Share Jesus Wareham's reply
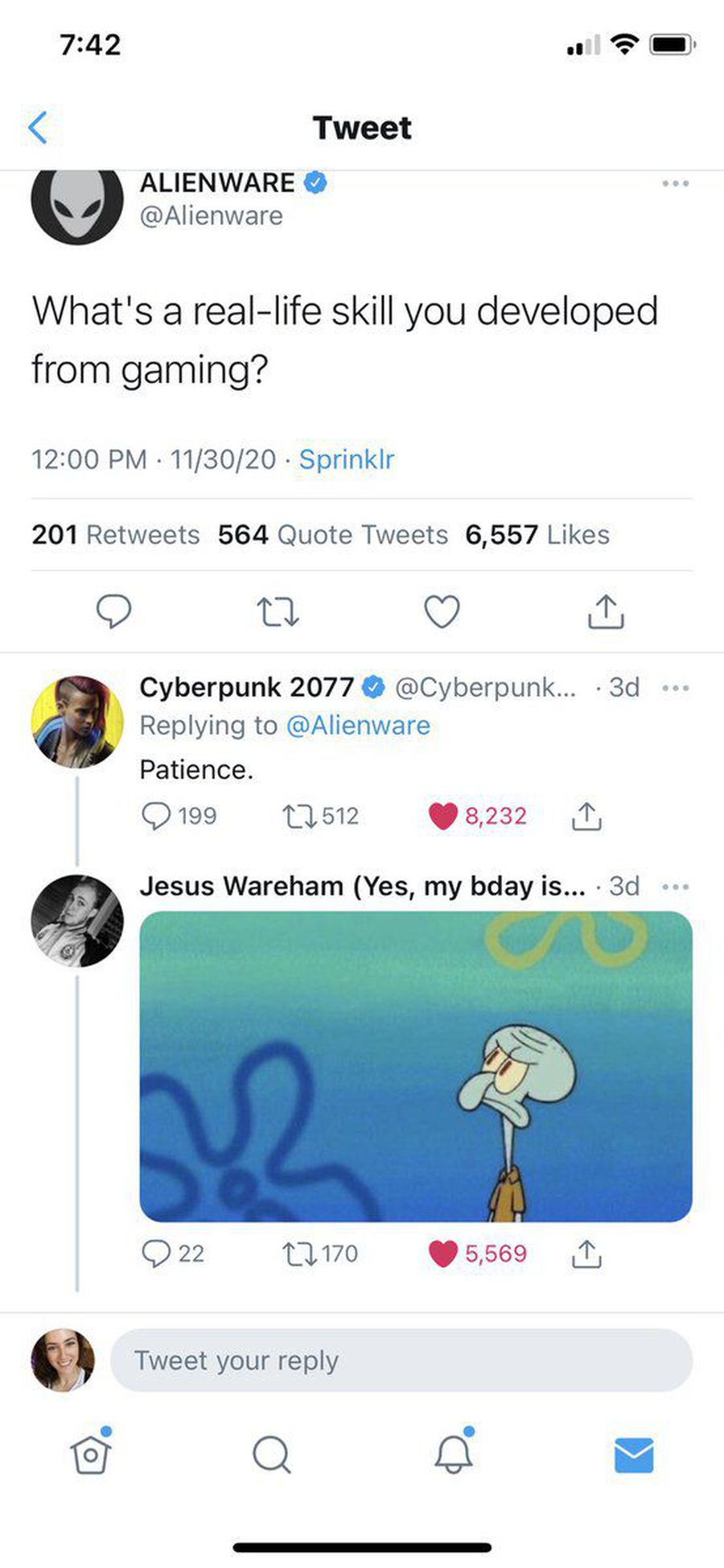 coord(586,1253)
